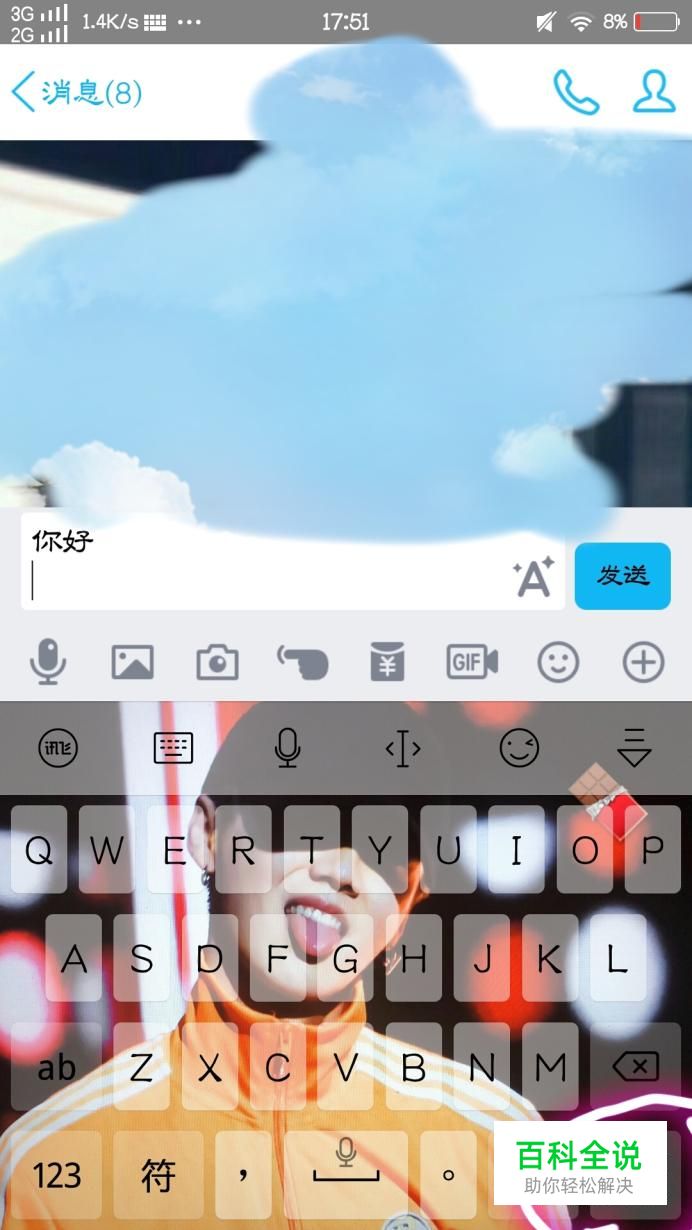Open the red packet option
This screenshot has height=1230, width=692.
pyautogui.click(x=387, y=662)
